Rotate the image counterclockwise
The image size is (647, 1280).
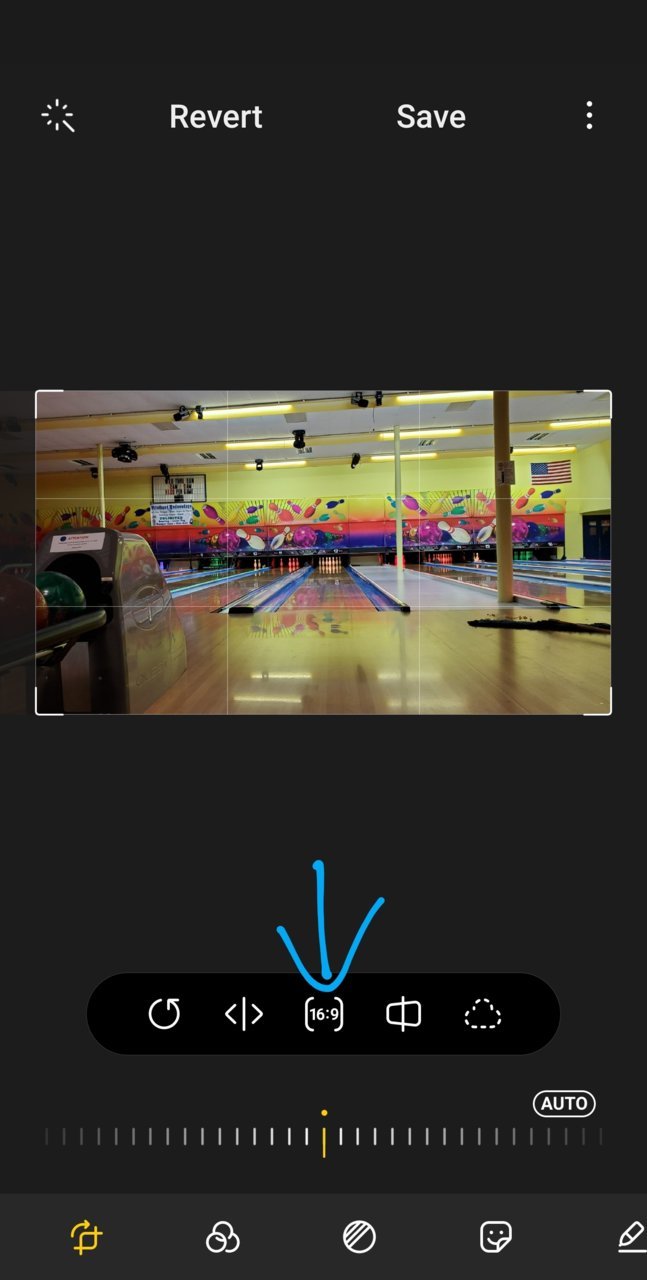pos(164,1015)
